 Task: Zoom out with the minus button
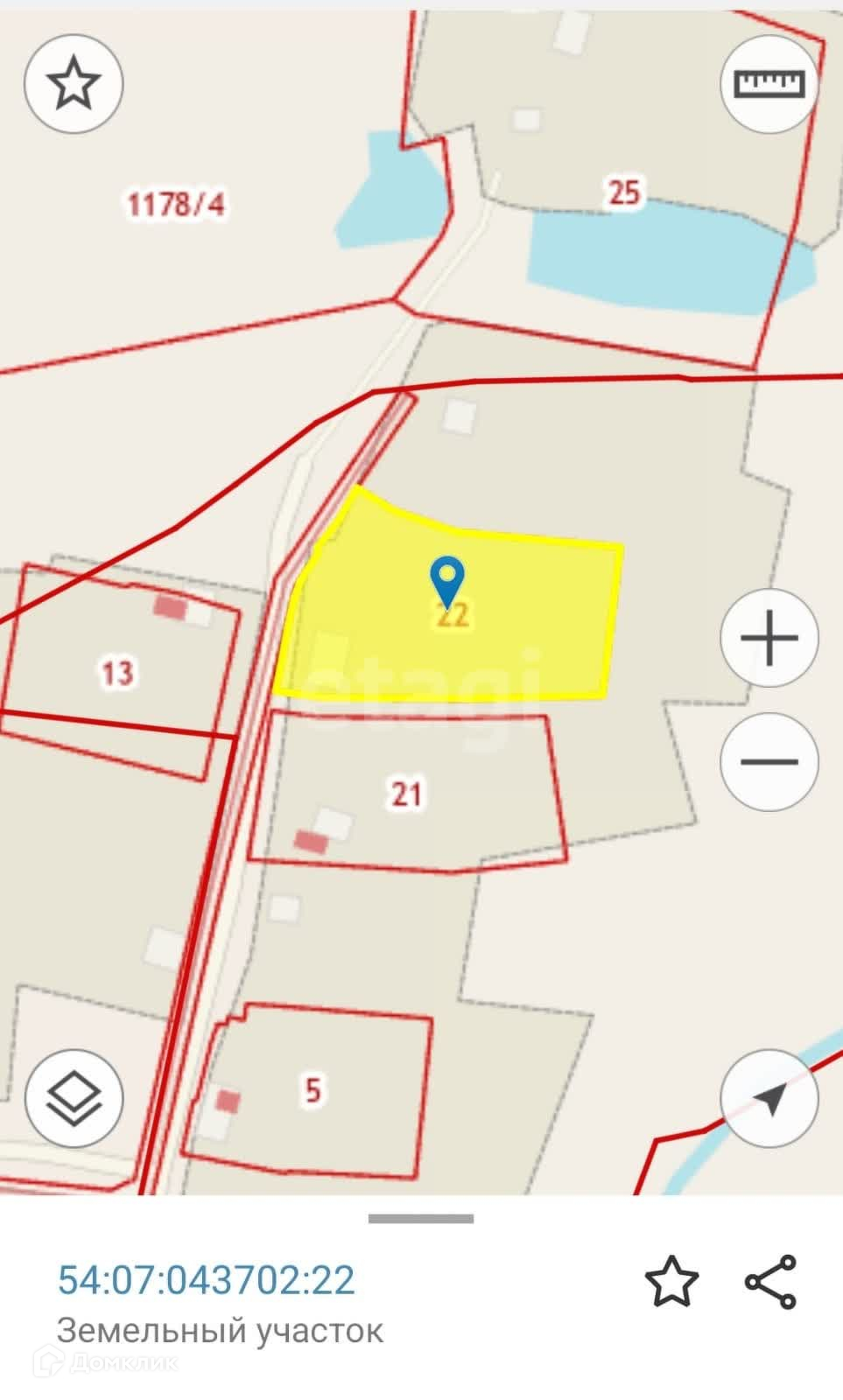pyautogui.click(x=769, y=761)
